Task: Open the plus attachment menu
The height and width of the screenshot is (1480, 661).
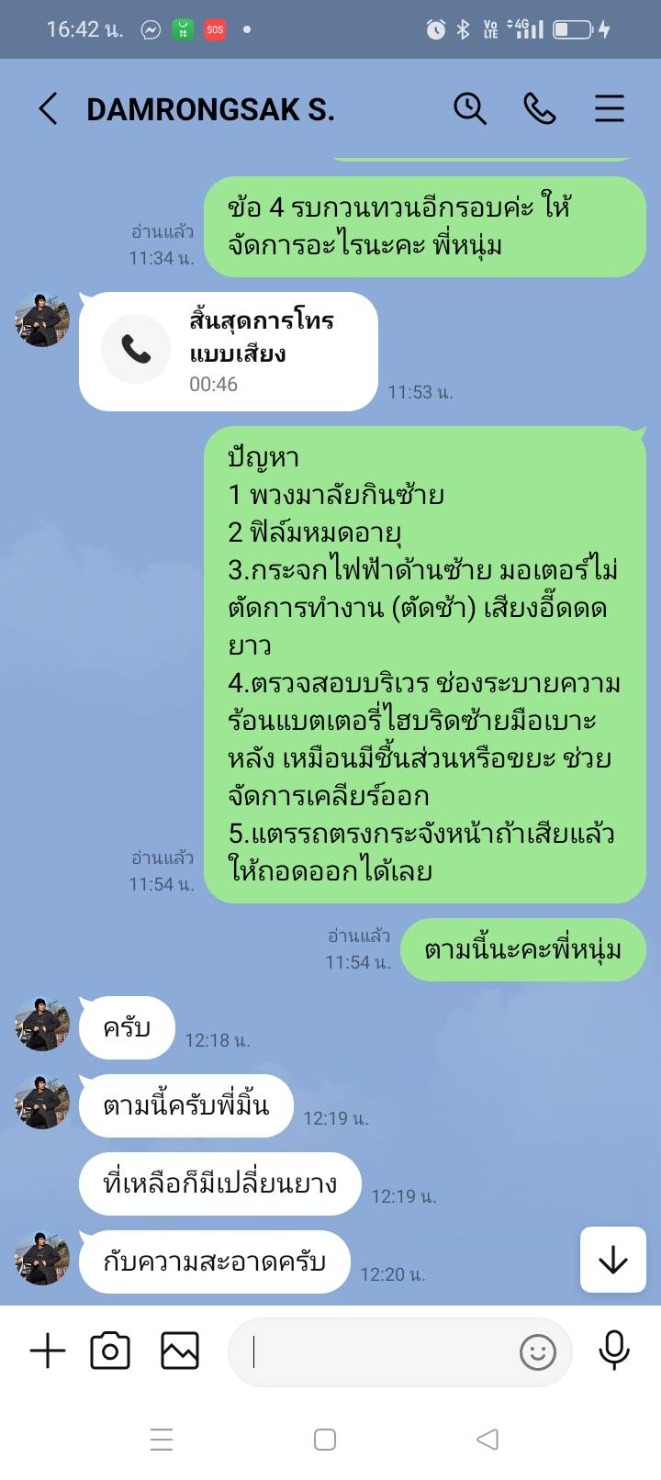Action: pyautogui.click(x=47, y=1352)
